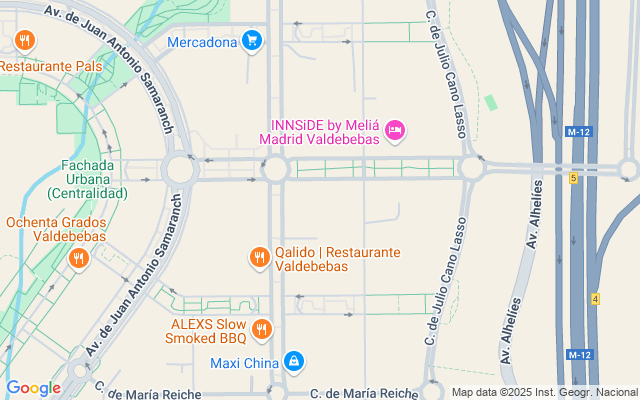This screenshot has width=640, height=400.
Task: Select INNSiDE by Meliá Madrid Valdebebas hotel pin
Action: 395,128
